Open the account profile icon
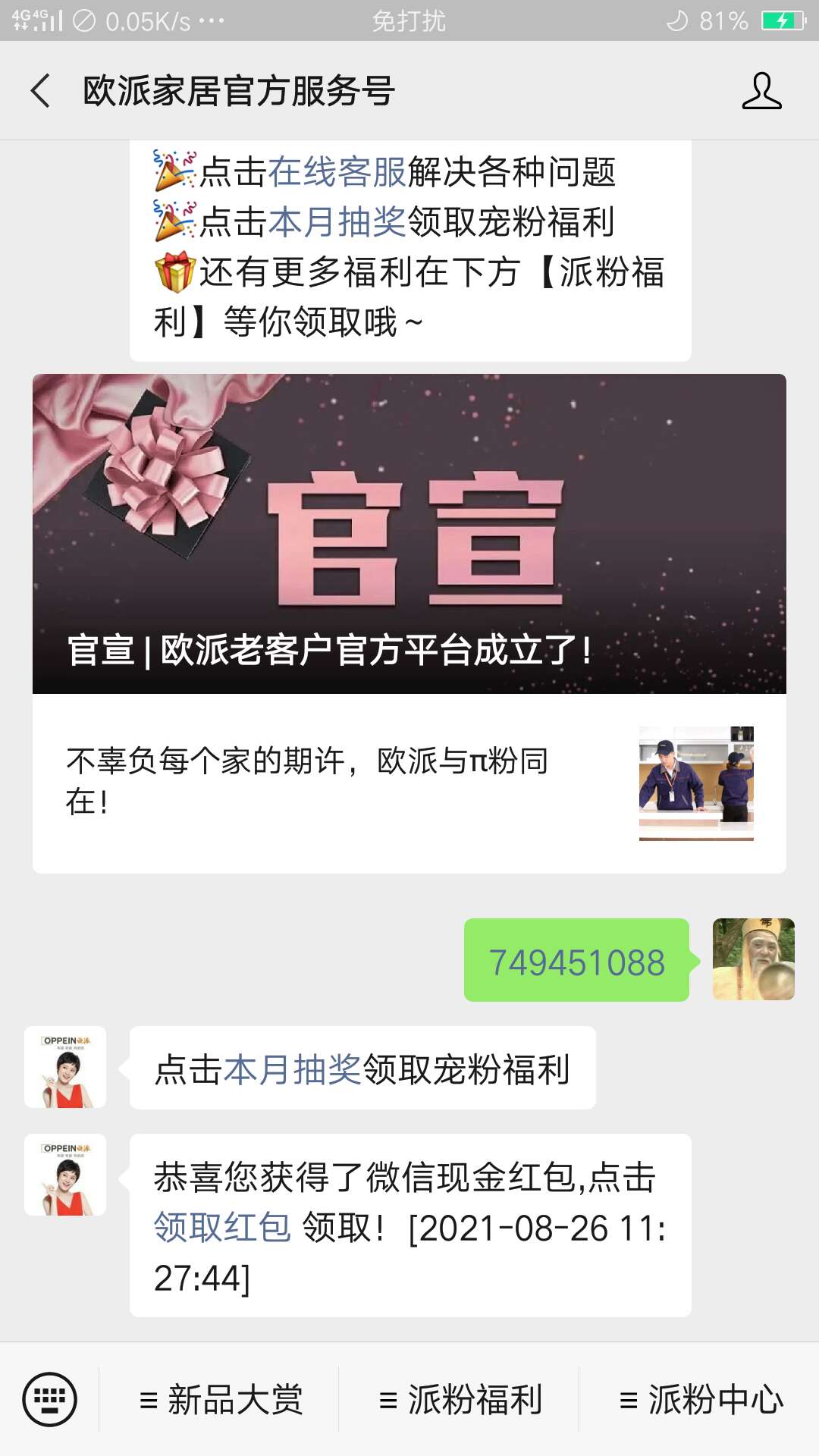The image size is (819, 1456). tap(761, 91)
